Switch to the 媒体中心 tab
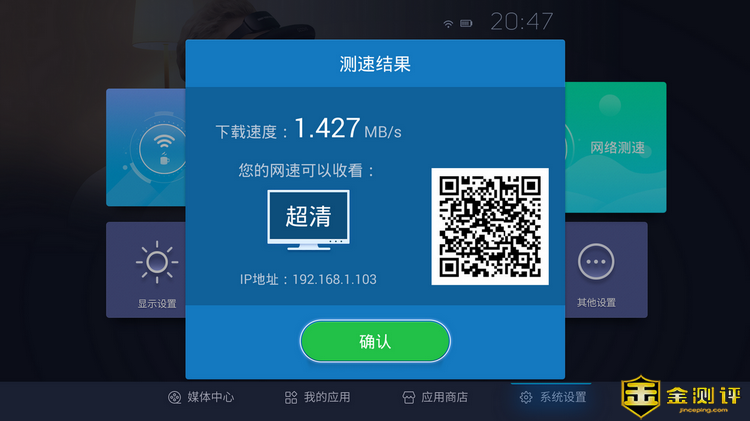This screenshot has height=421, width=750. pyautogui.click(x=201, y=397)
